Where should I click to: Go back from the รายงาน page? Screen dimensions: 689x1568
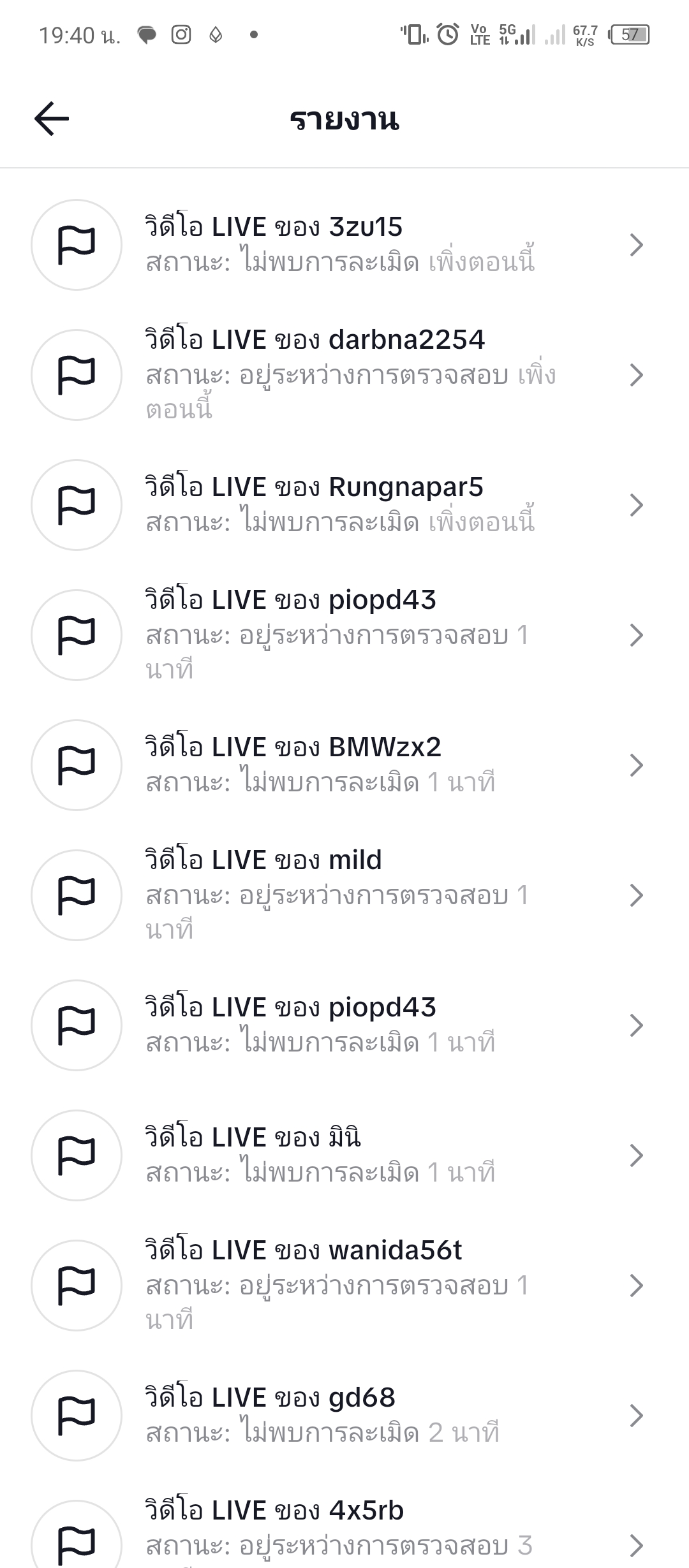click(x=52, y=119)
